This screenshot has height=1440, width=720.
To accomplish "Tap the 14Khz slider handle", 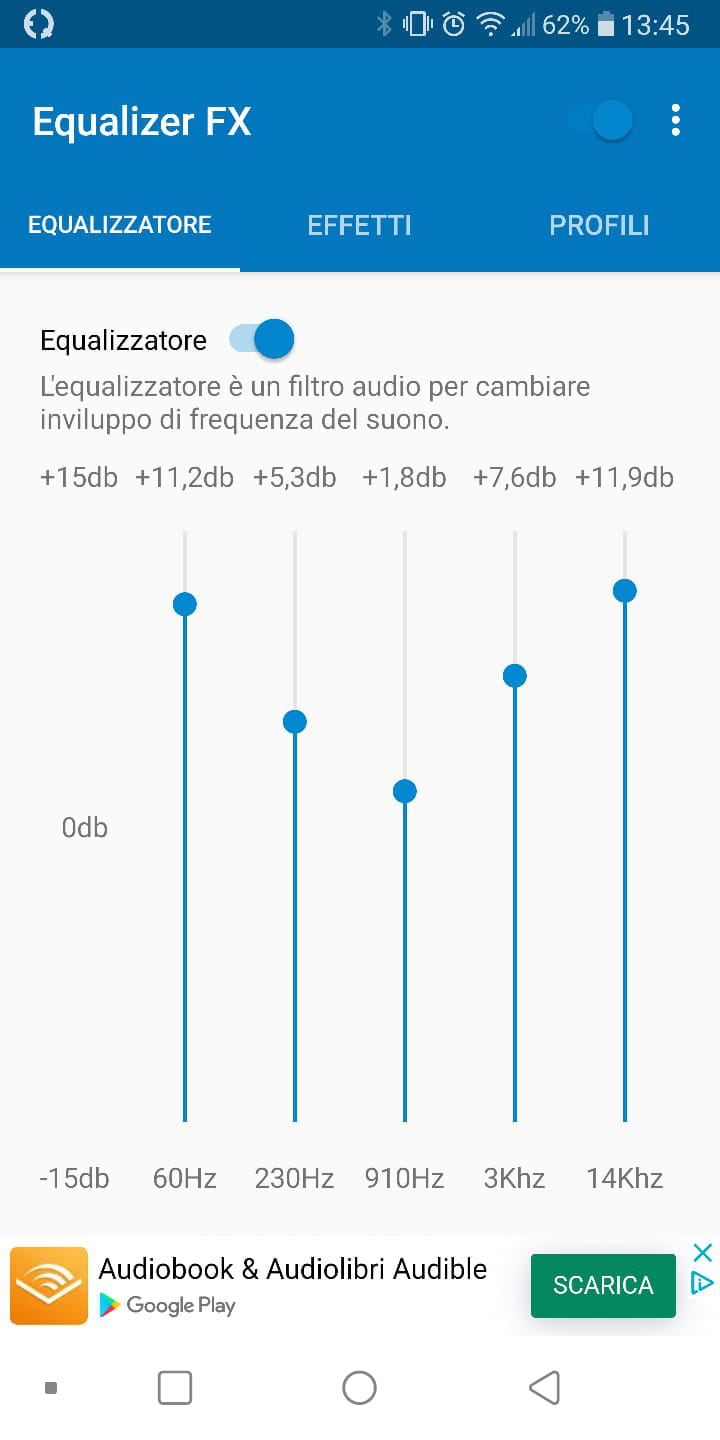I will (x=625, y=591).
